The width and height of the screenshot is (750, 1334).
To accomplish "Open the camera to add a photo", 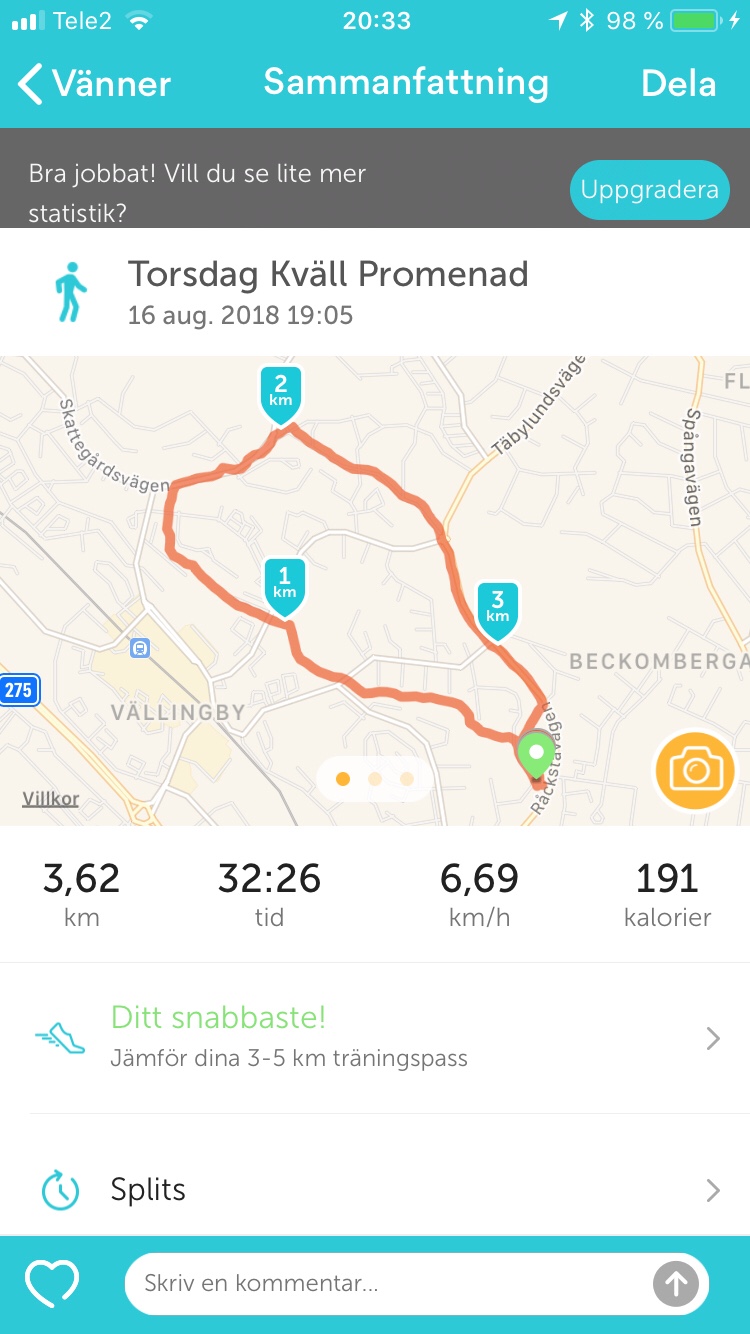I will tap(695, 771).
